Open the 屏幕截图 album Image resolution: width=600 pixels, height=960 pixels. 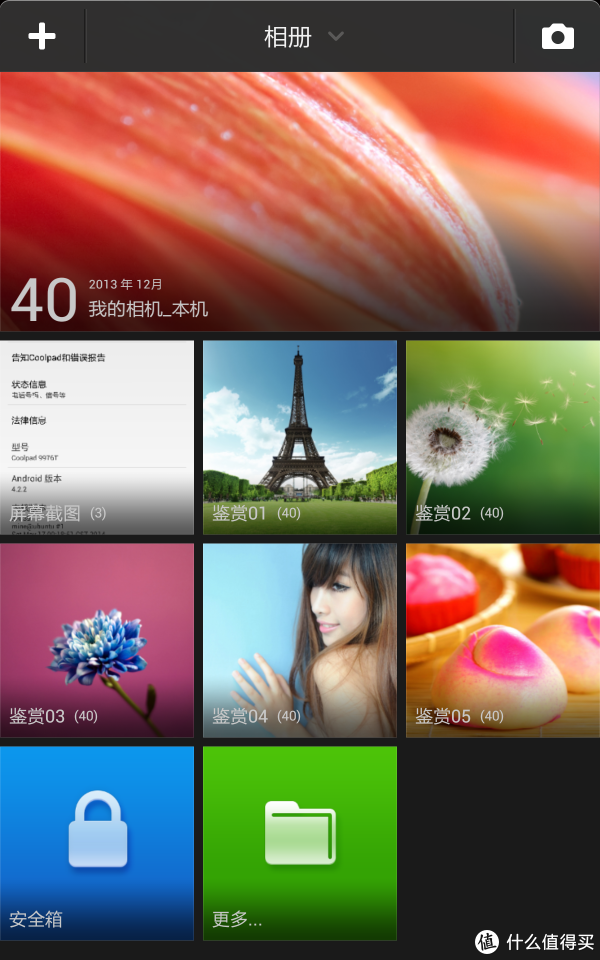tap(97, 437)
